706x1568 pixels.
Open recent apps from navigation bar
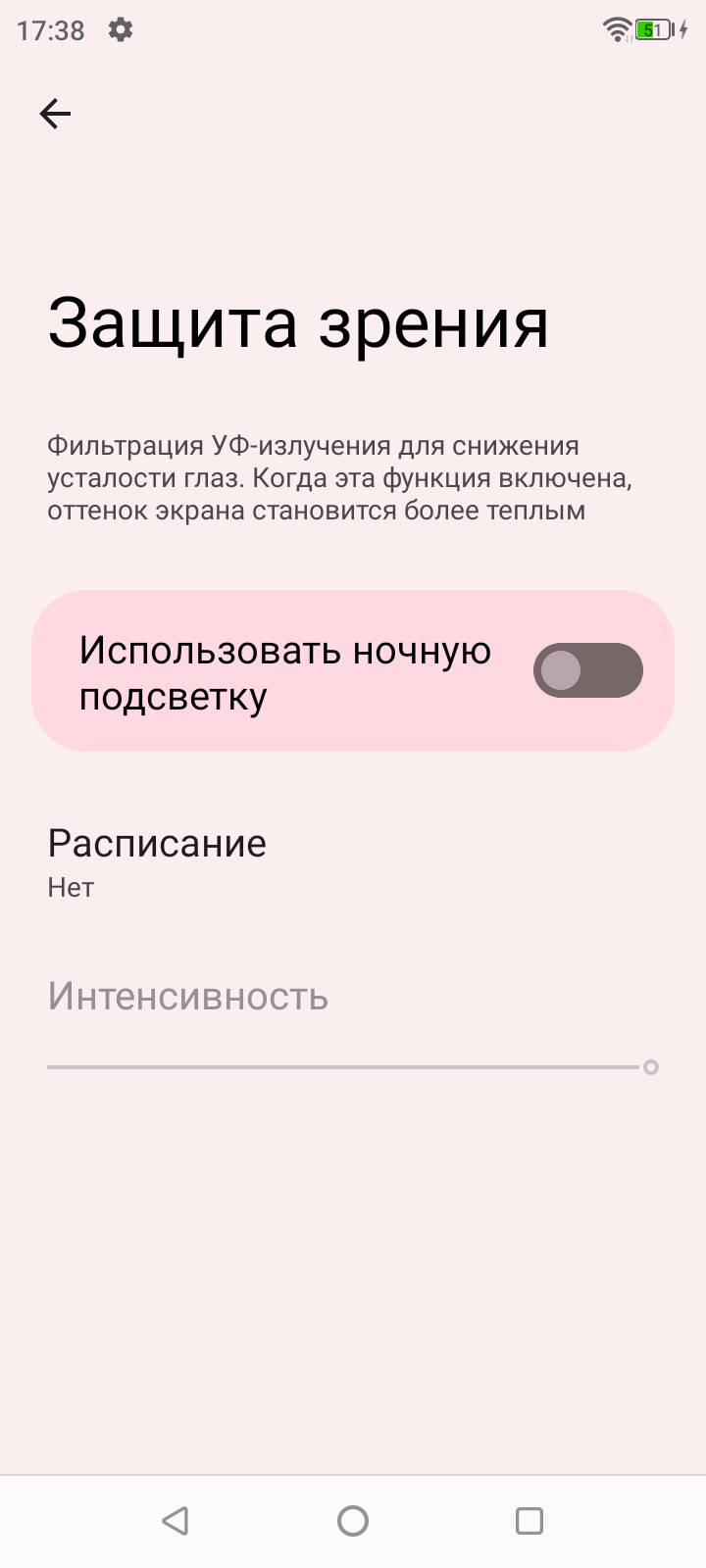529,1520
